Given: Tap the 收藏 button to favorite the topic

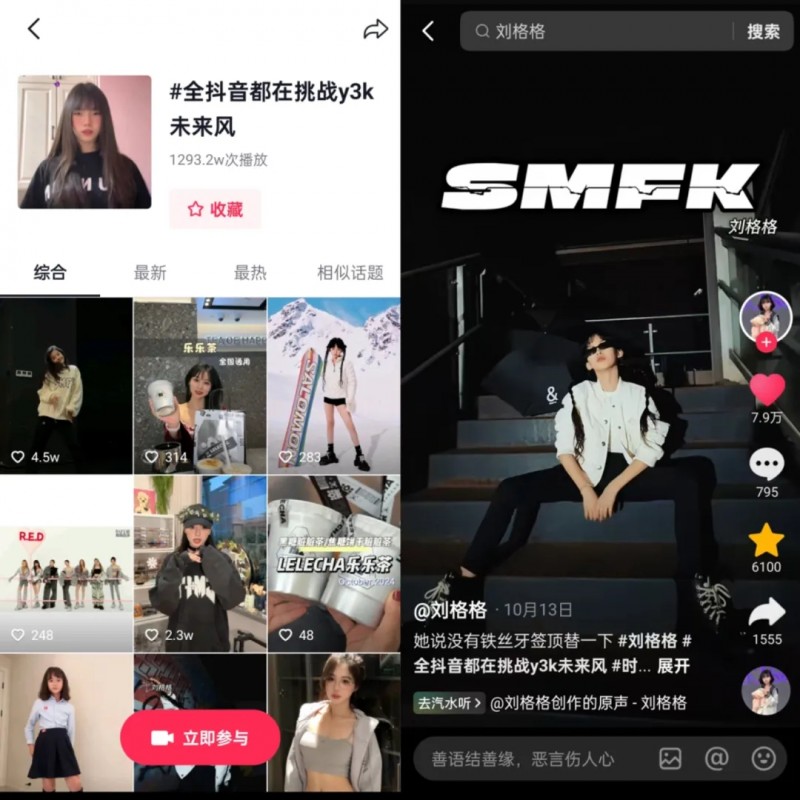Looking at the screenshot, I should tap(214, 209).
